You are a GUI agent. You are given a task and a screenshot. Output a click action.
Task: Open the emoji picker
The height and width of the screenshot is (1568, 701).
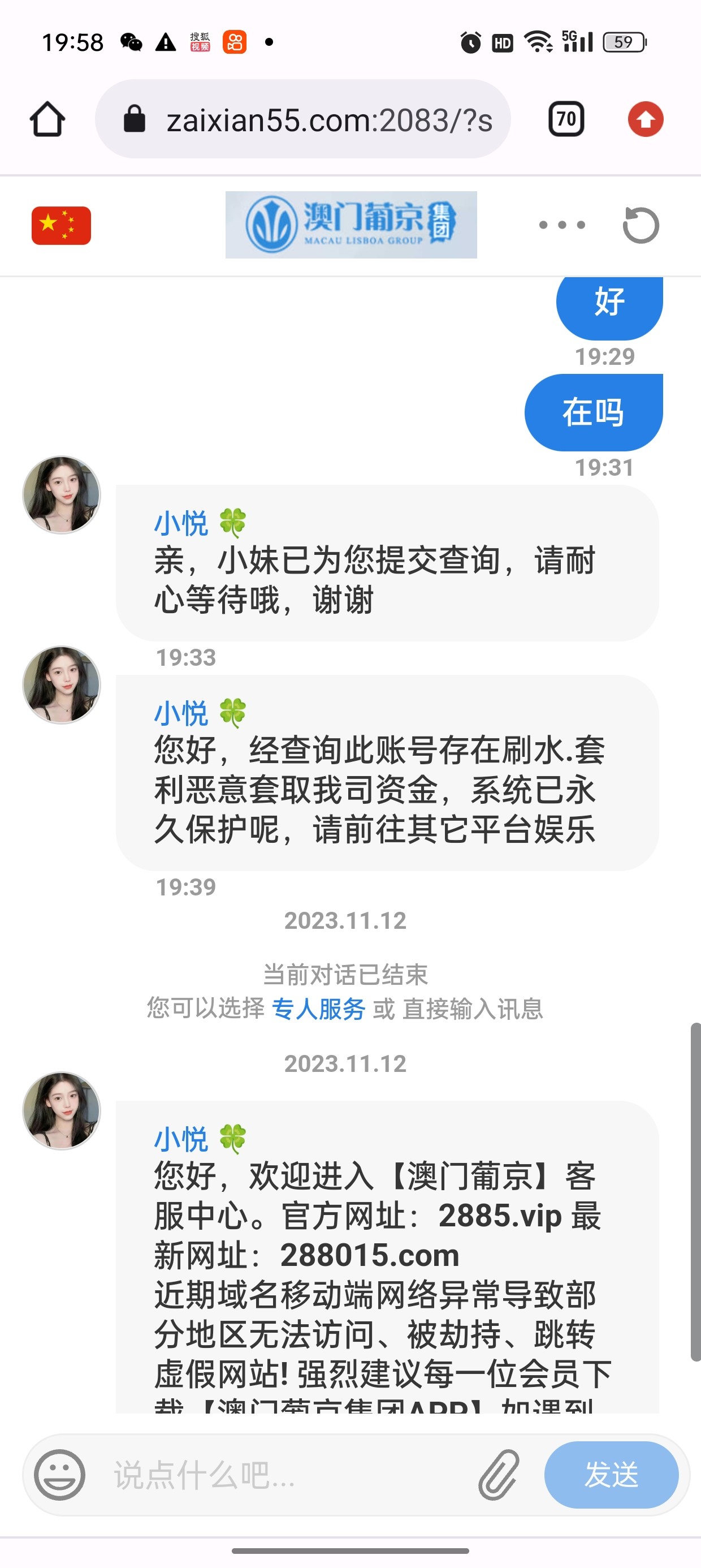tap(59, 1475)
